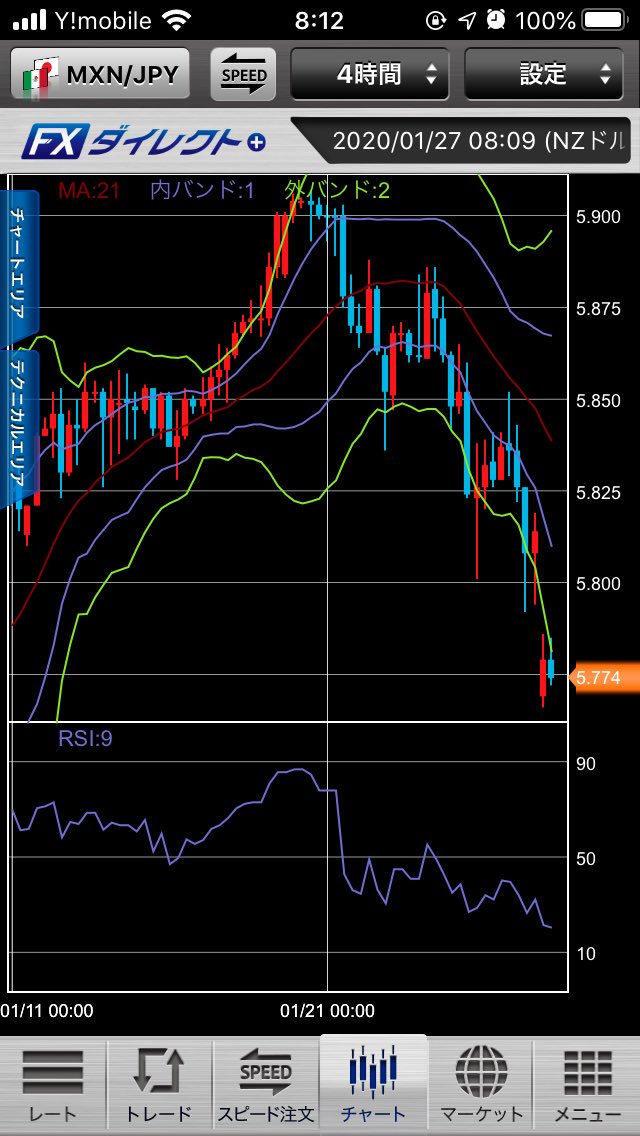Open the スピード注文 tab
The image size is (640, 1136).
tap(266, 1086)
